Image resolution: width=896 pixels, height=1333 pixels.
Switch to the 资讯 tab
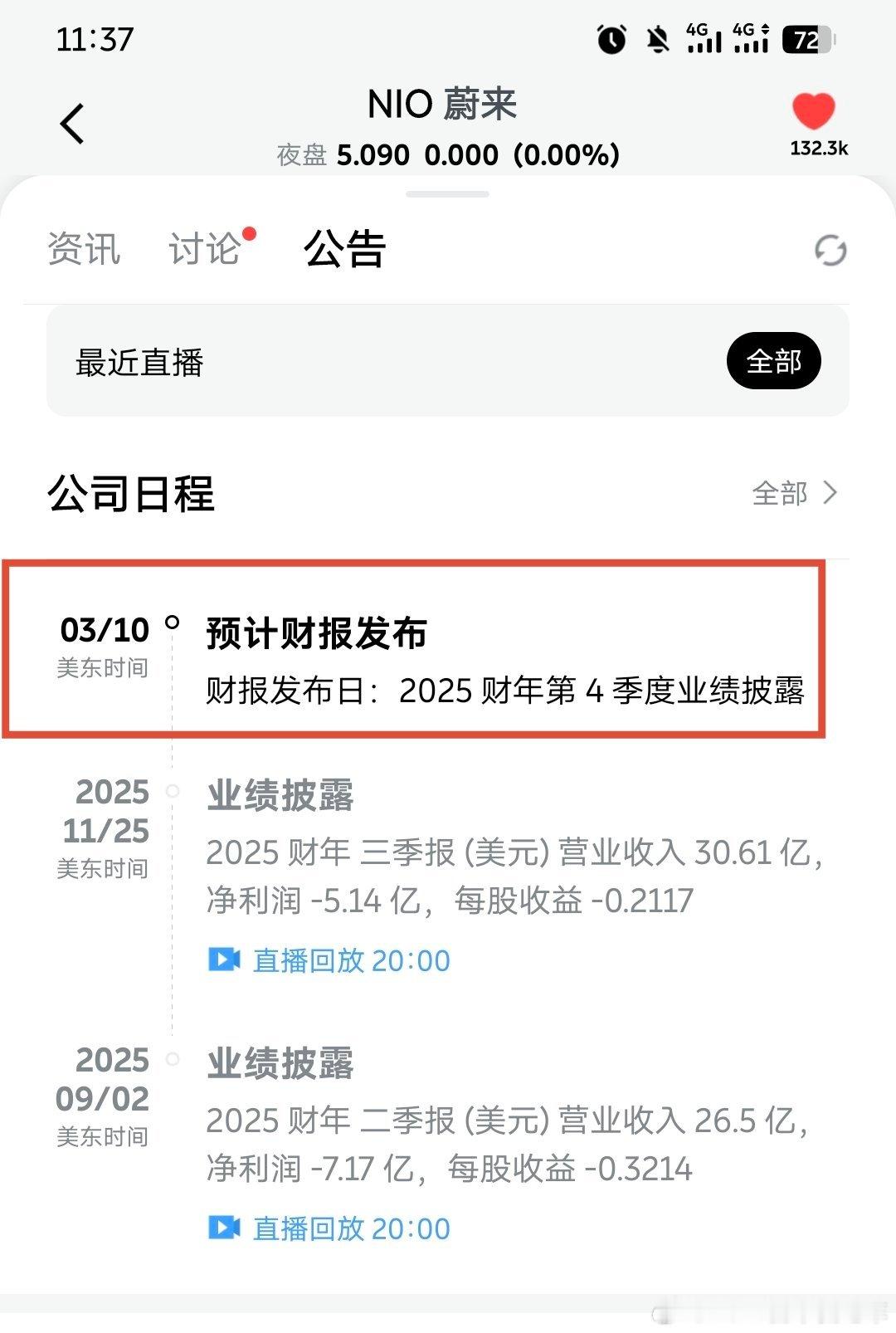coord(84,250)
